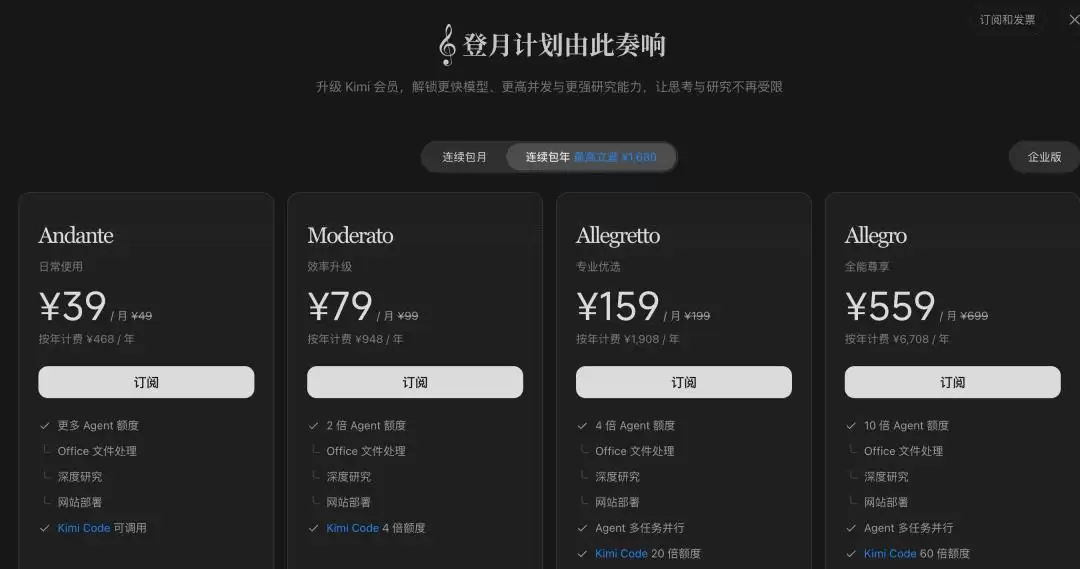Image resolution: width=1080 pixels, height=569 pixels.
Task: Open the 企业版 enterprise plan
Action: tap(1044, 157)
